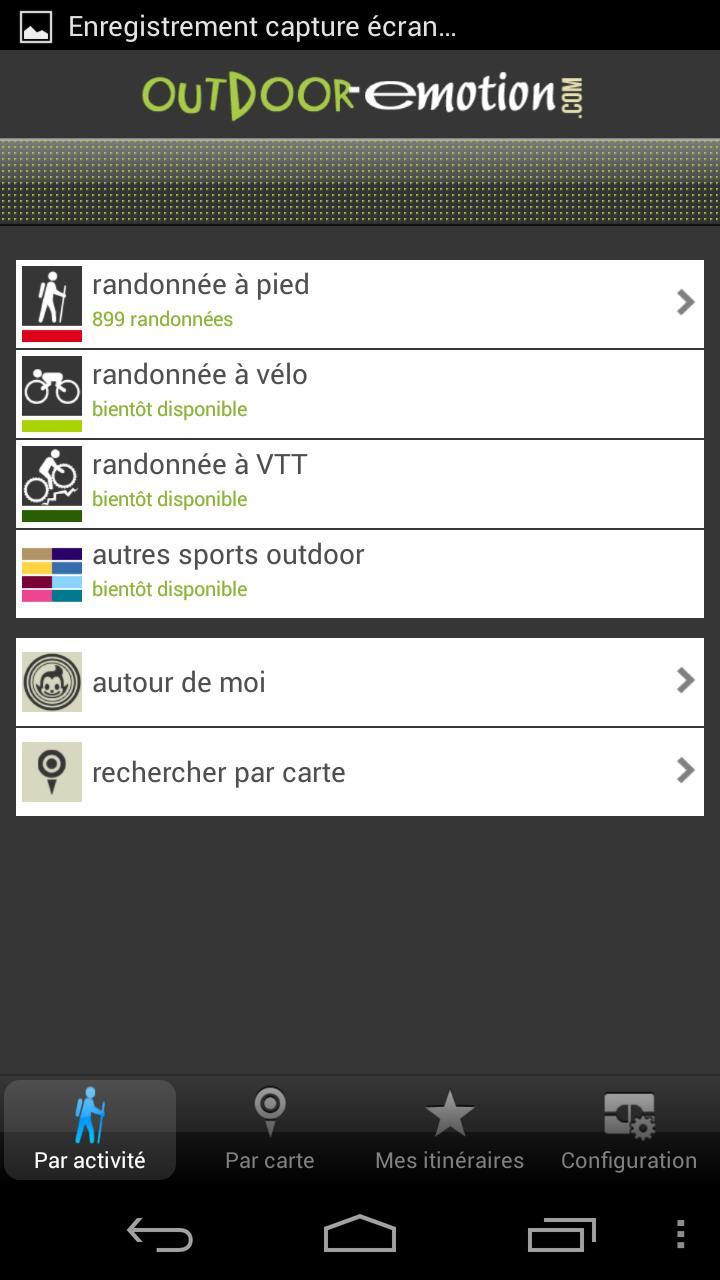Tap the cyclist icon for randonnée à vélo
This screenshot has width=720, height=1280.
click(x=51, y=385)
